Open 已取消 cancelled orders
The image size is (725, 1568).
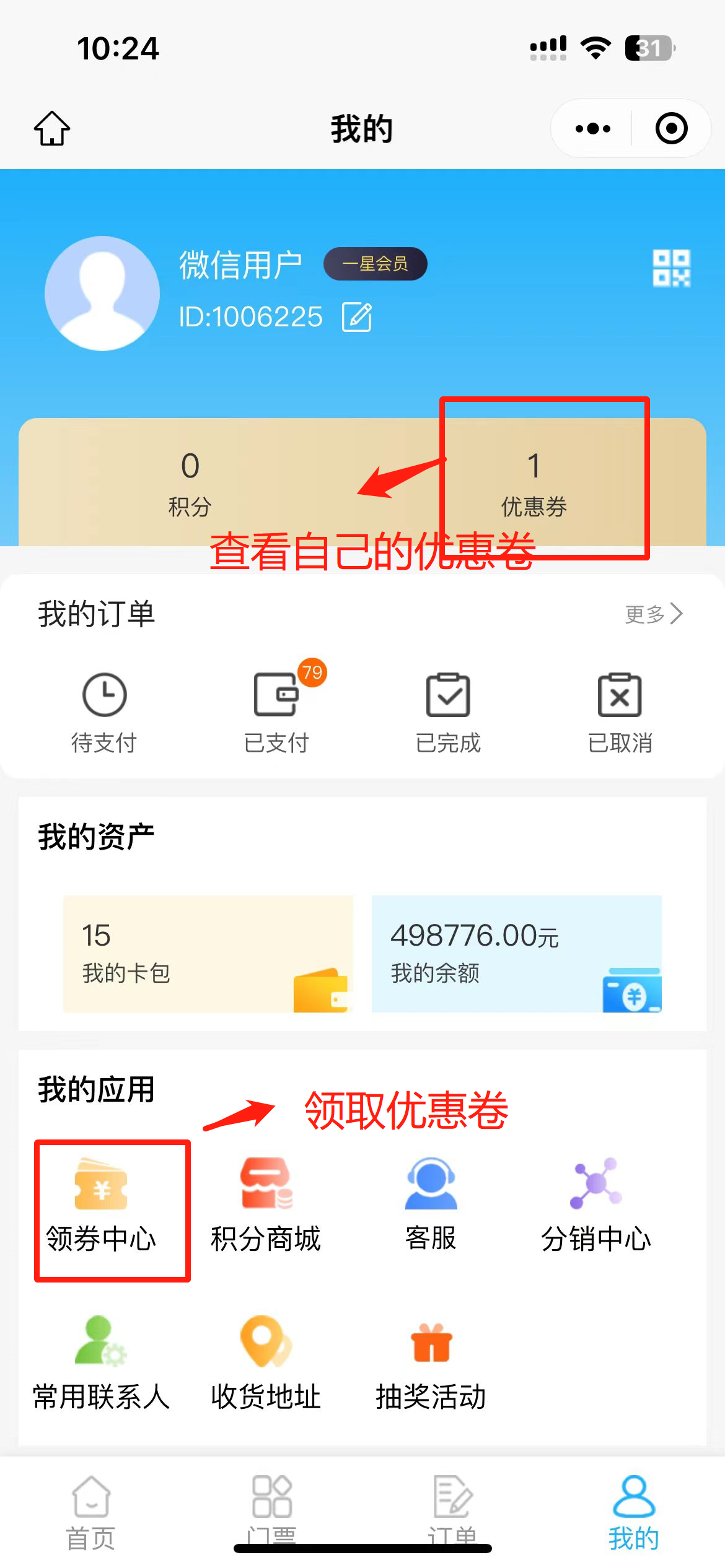click(x=620, y=712)
